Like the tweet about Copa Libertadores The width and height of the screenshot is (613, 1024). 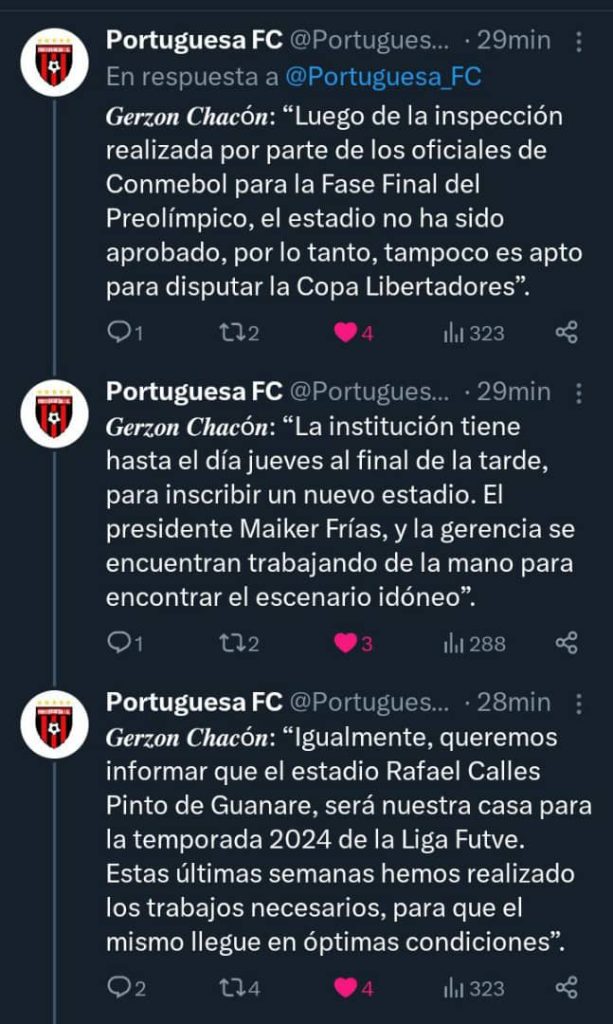click(353, 333)
